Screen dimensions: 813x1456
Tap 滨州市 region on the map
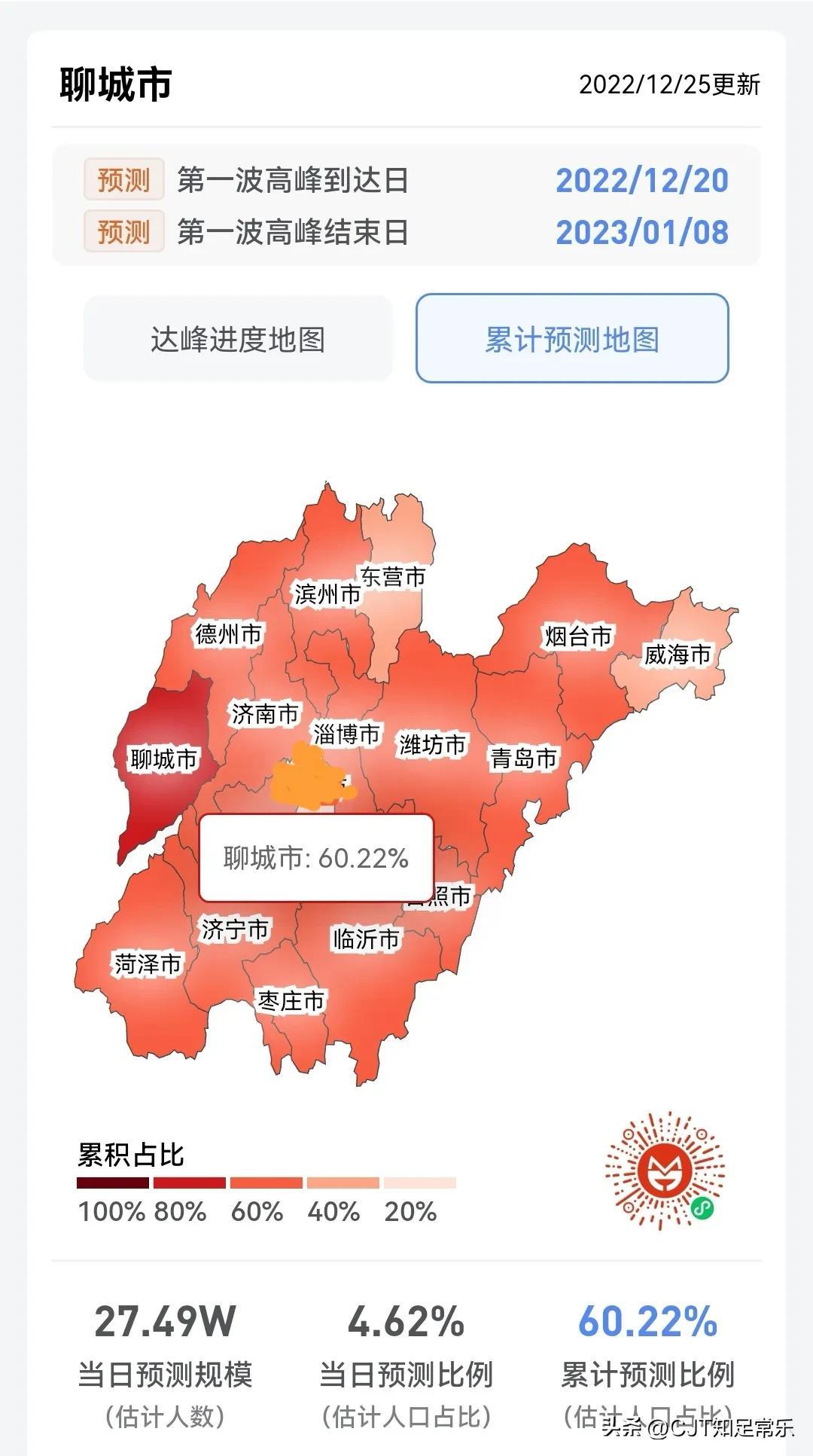327,594
